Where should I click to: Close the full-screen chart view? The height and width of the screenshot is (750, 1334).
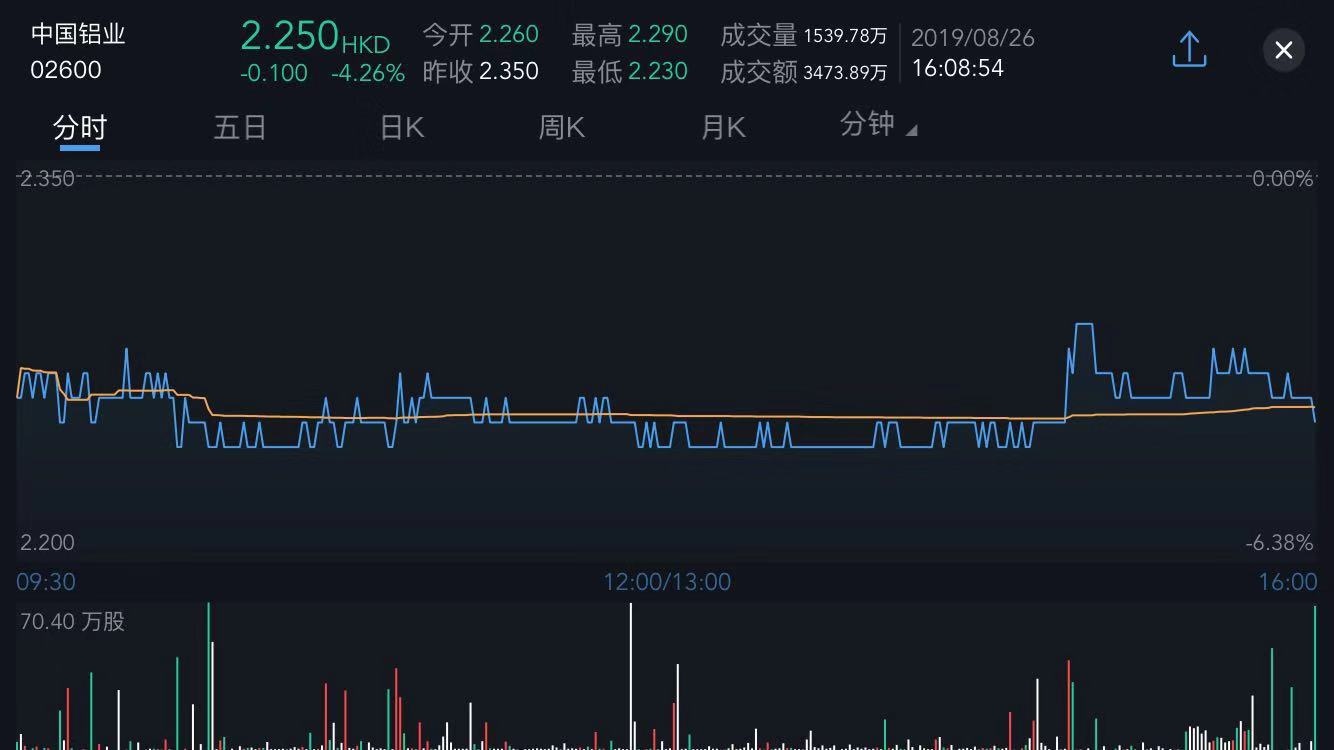point(1284,50)
